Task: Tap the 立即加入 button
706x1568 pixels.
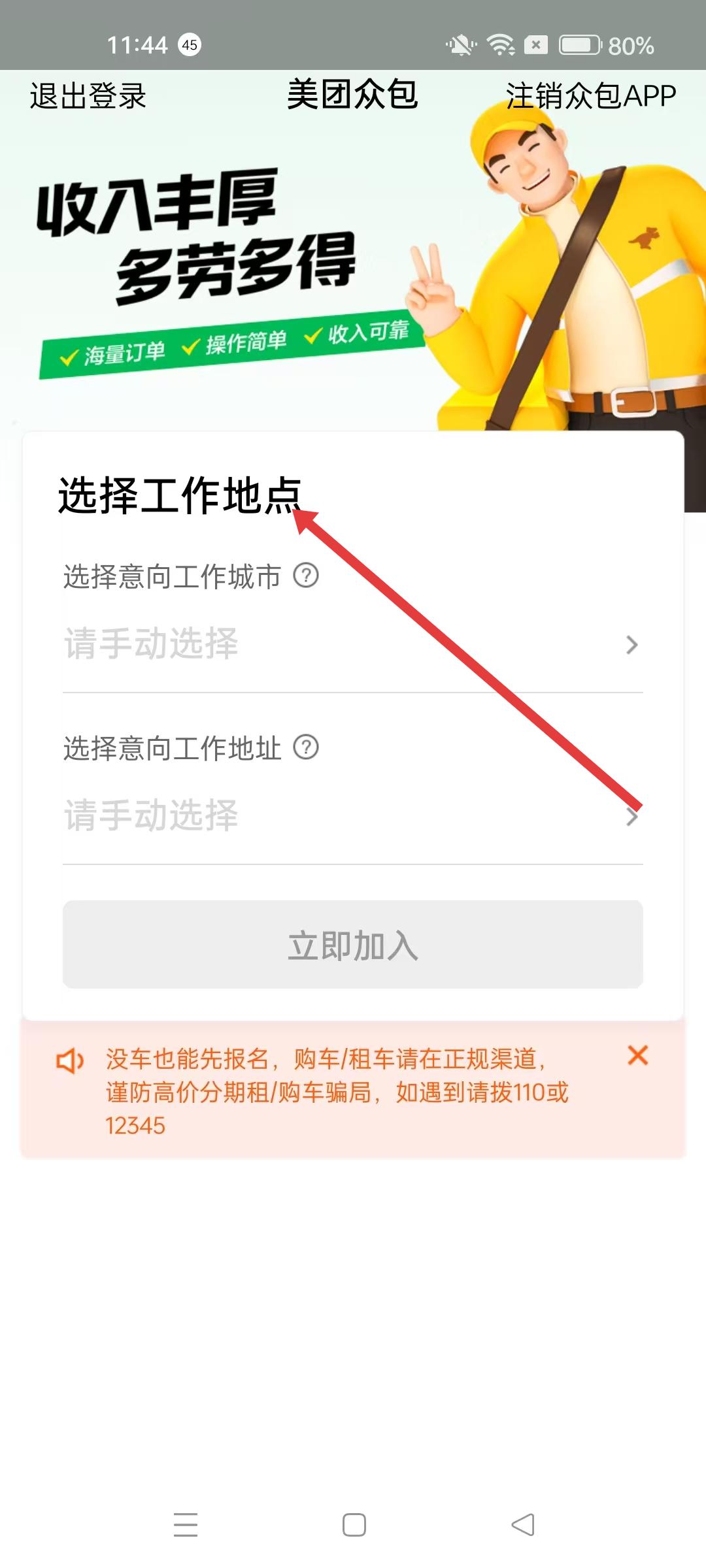Action: (x=353, y=945)
